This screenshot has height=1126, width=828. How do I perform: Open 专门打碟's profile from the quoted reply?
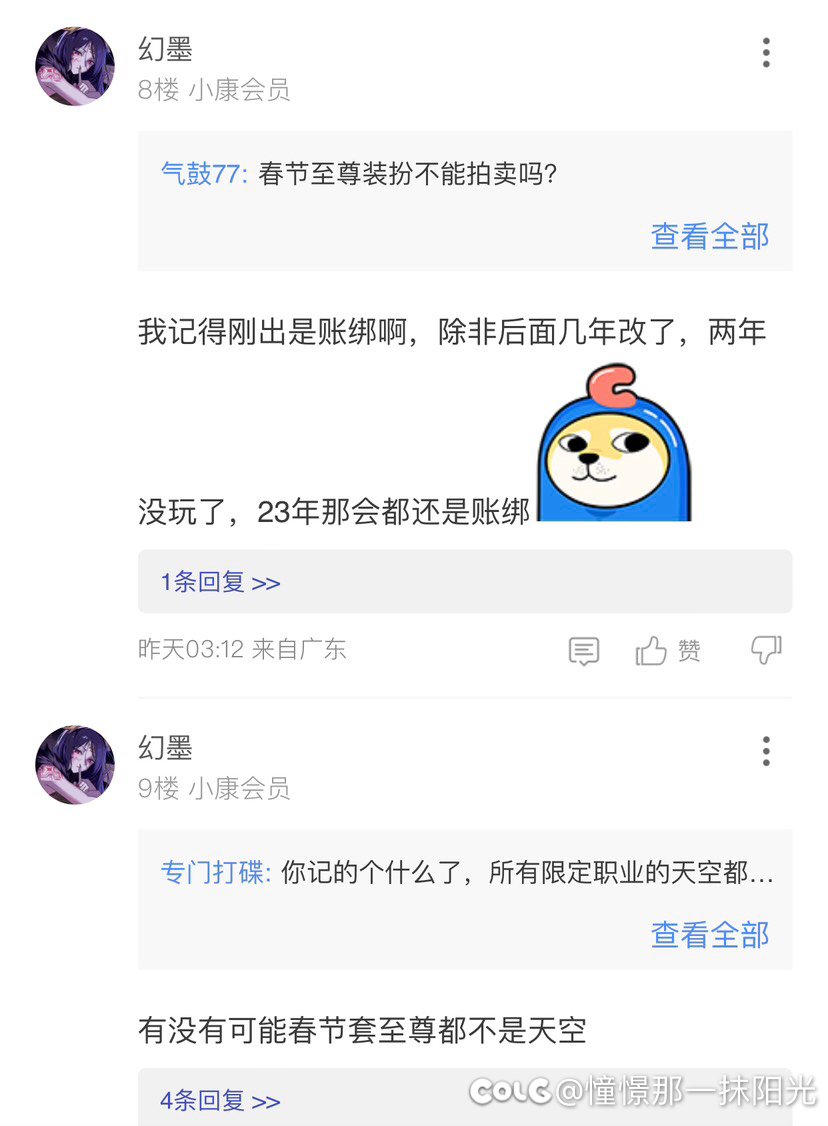pyautogui.click(x=210, y=872)
